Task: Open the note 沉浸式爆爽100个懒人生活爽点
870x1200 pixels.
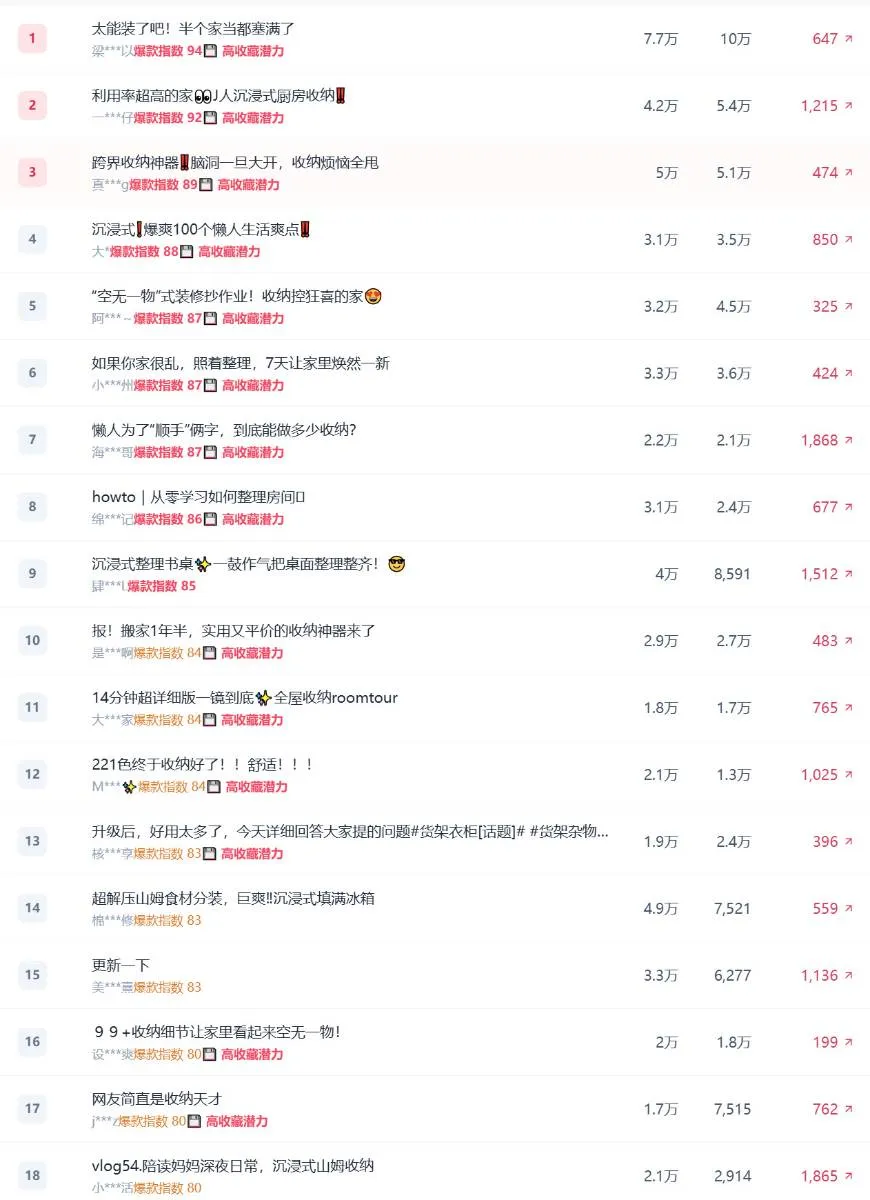Action: (201, 230)
